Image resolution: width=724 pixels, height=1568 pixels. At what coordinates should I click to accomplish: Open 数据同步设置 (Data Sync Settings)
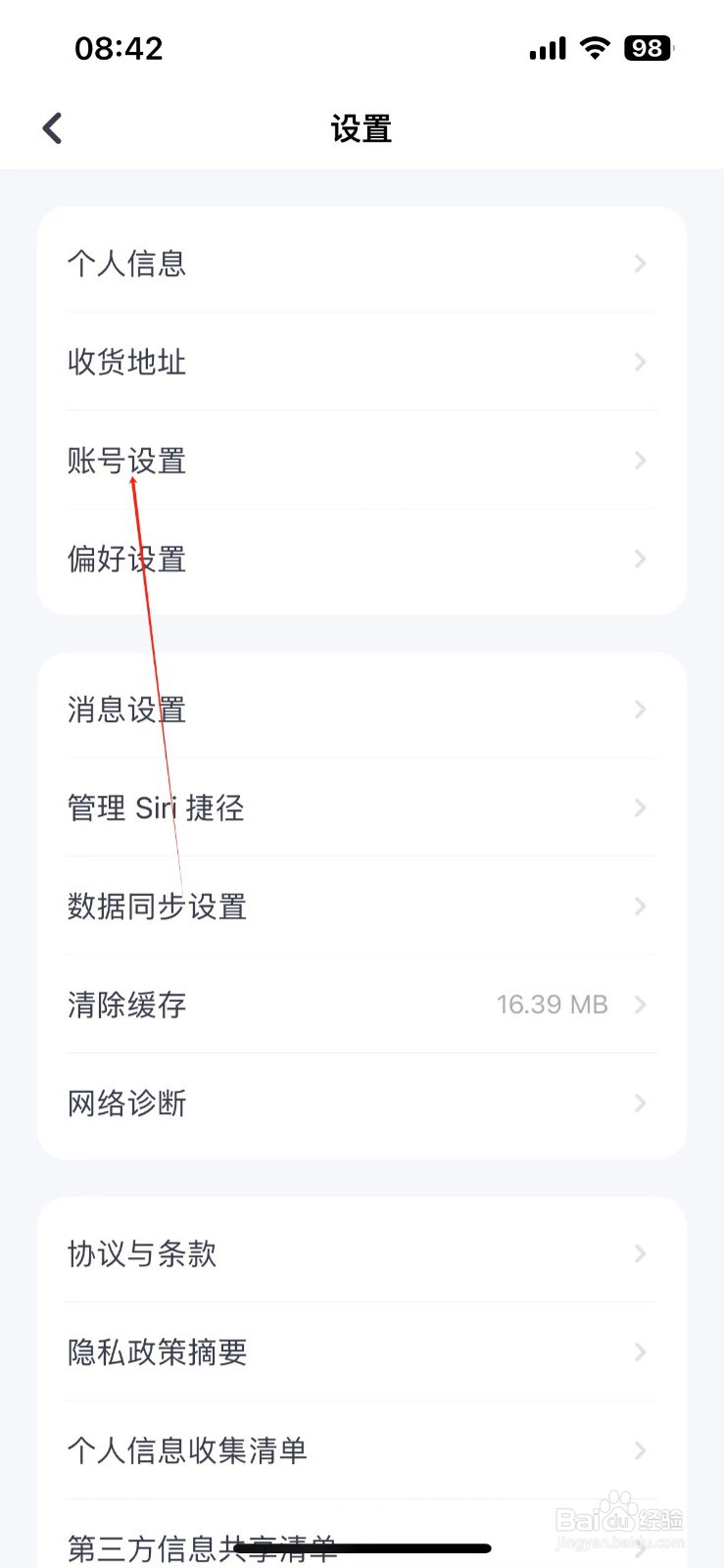(157, 906)
